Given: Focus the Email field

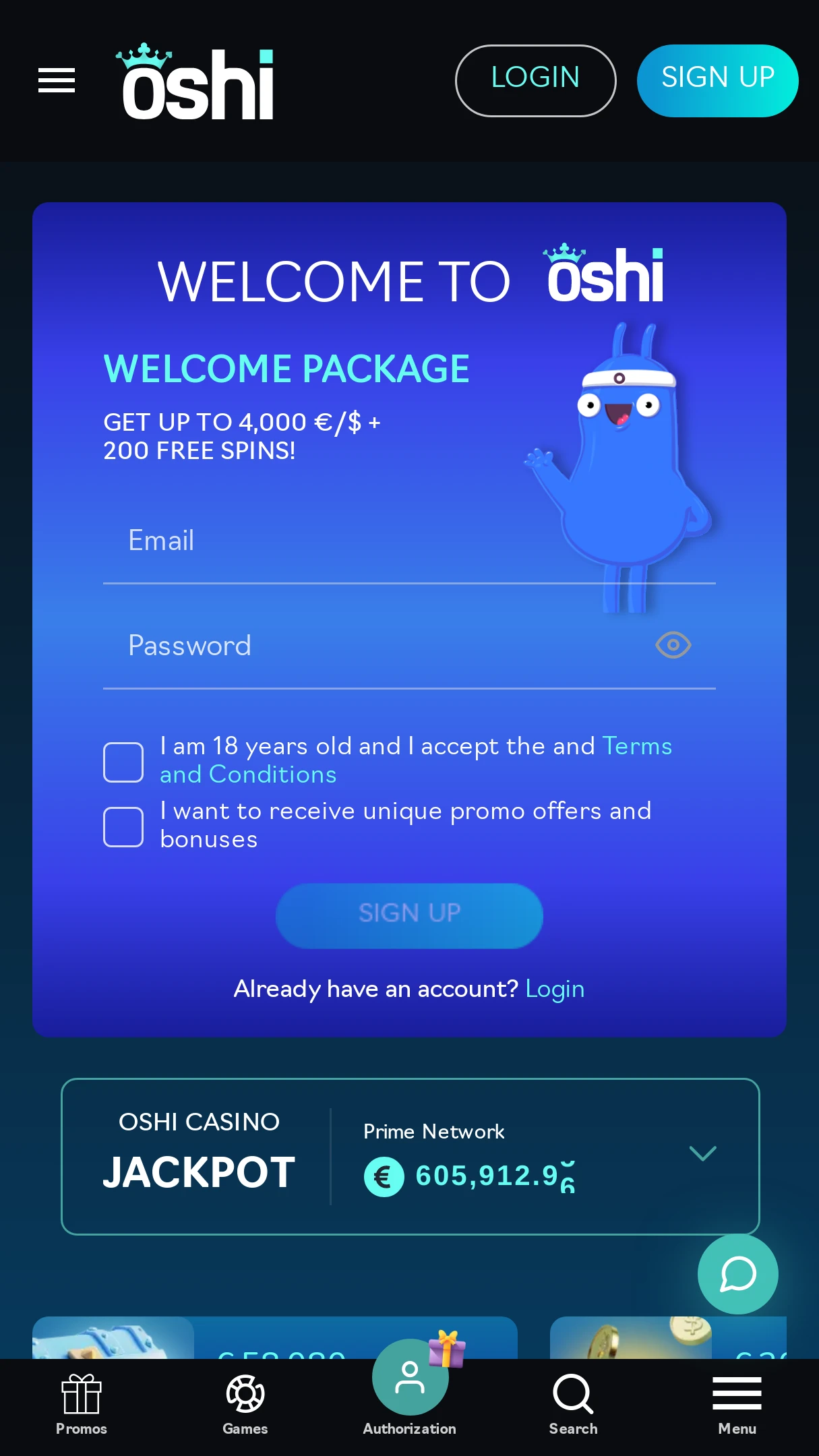Looking at the screenshot, I should coord(409,541).
